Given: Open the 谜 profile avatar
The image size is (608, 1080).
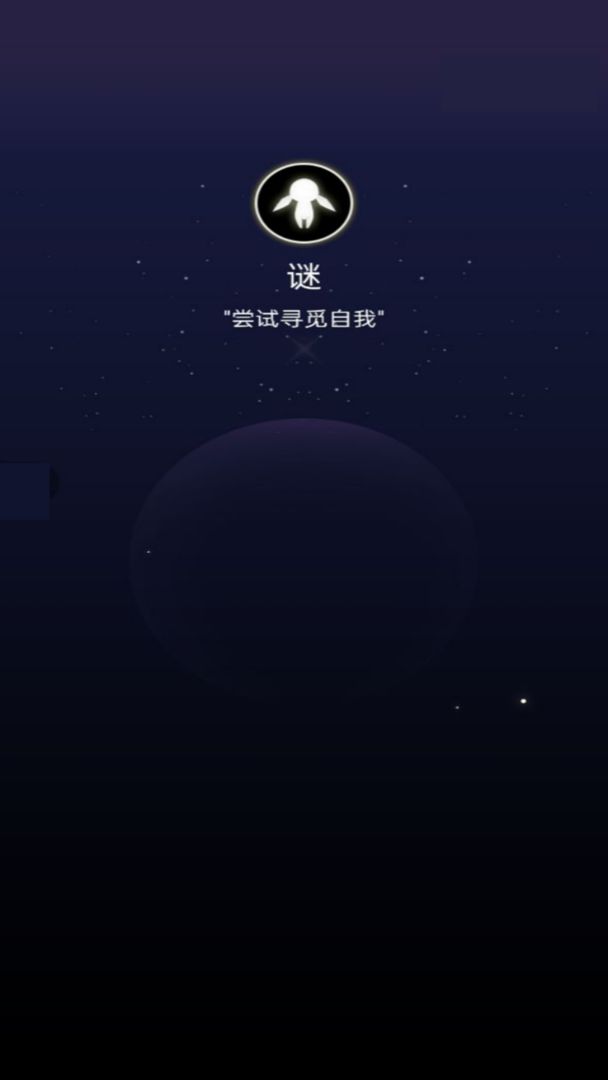Looking at the screenshot, I should tap(304, 202).
